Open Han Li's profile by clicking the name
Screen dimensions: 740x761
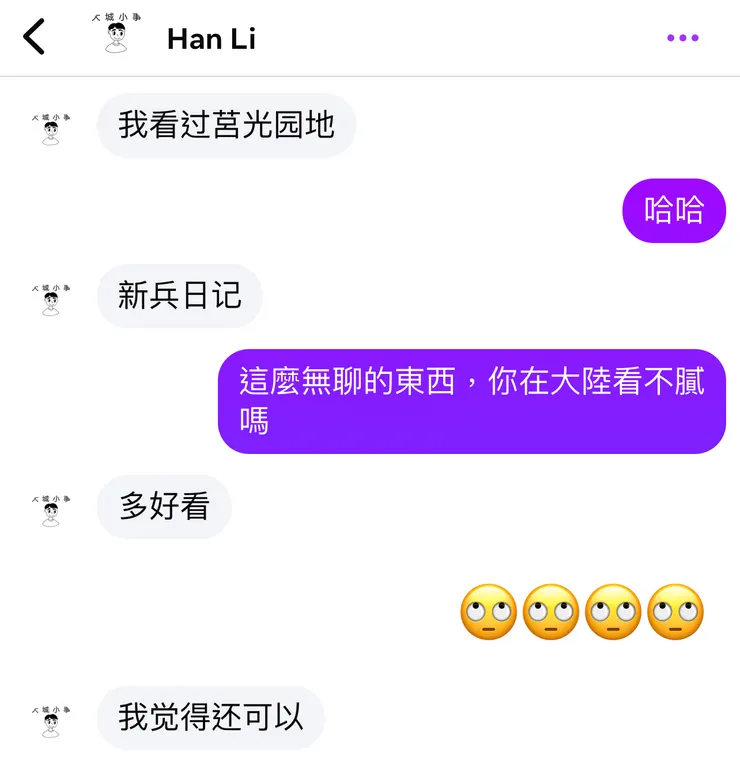pyautogui.click(x=212, y=40)
